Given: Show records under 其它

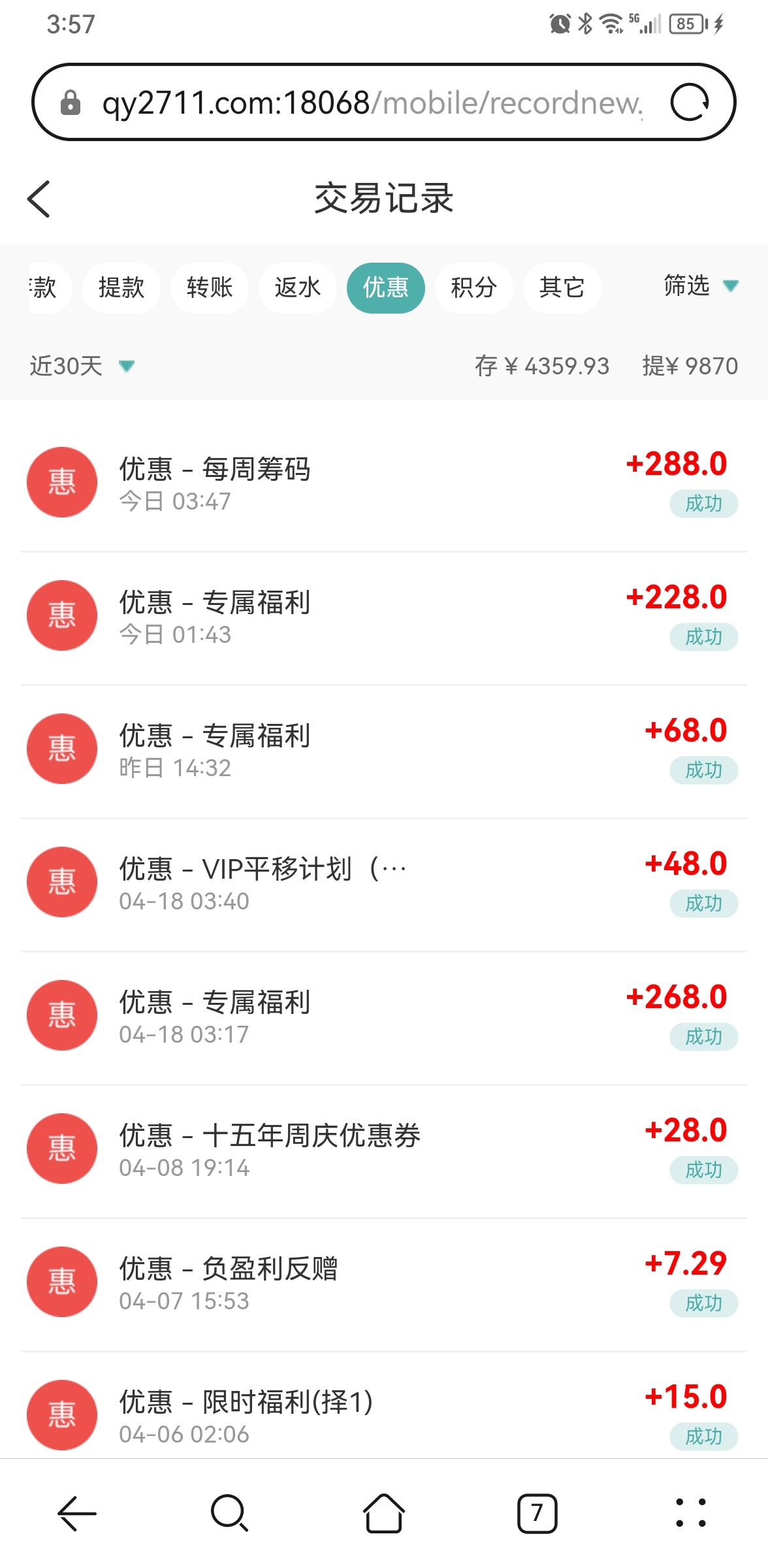Looking at the screenshot, I should point(562,287).
